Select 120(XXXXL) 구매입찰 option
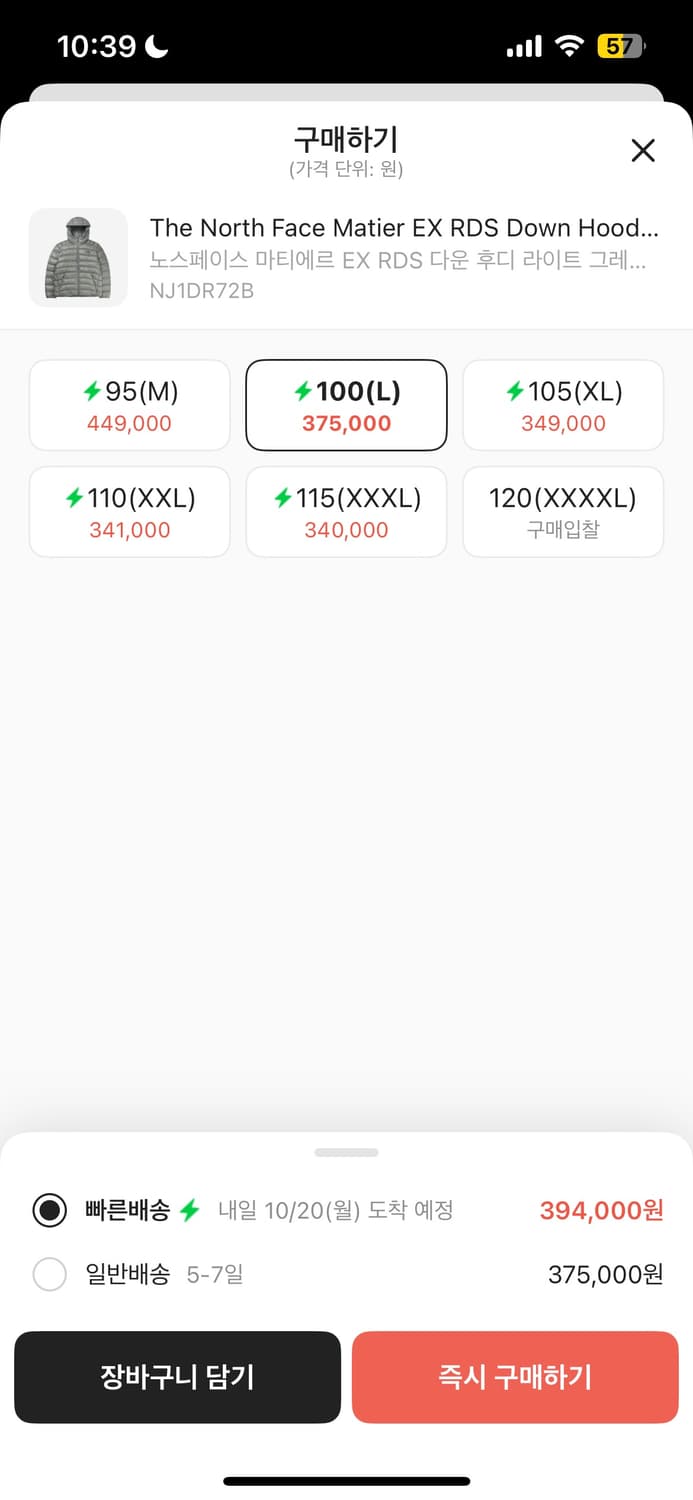Viewport: 693px width, 1500px height. tap(562, 512)
